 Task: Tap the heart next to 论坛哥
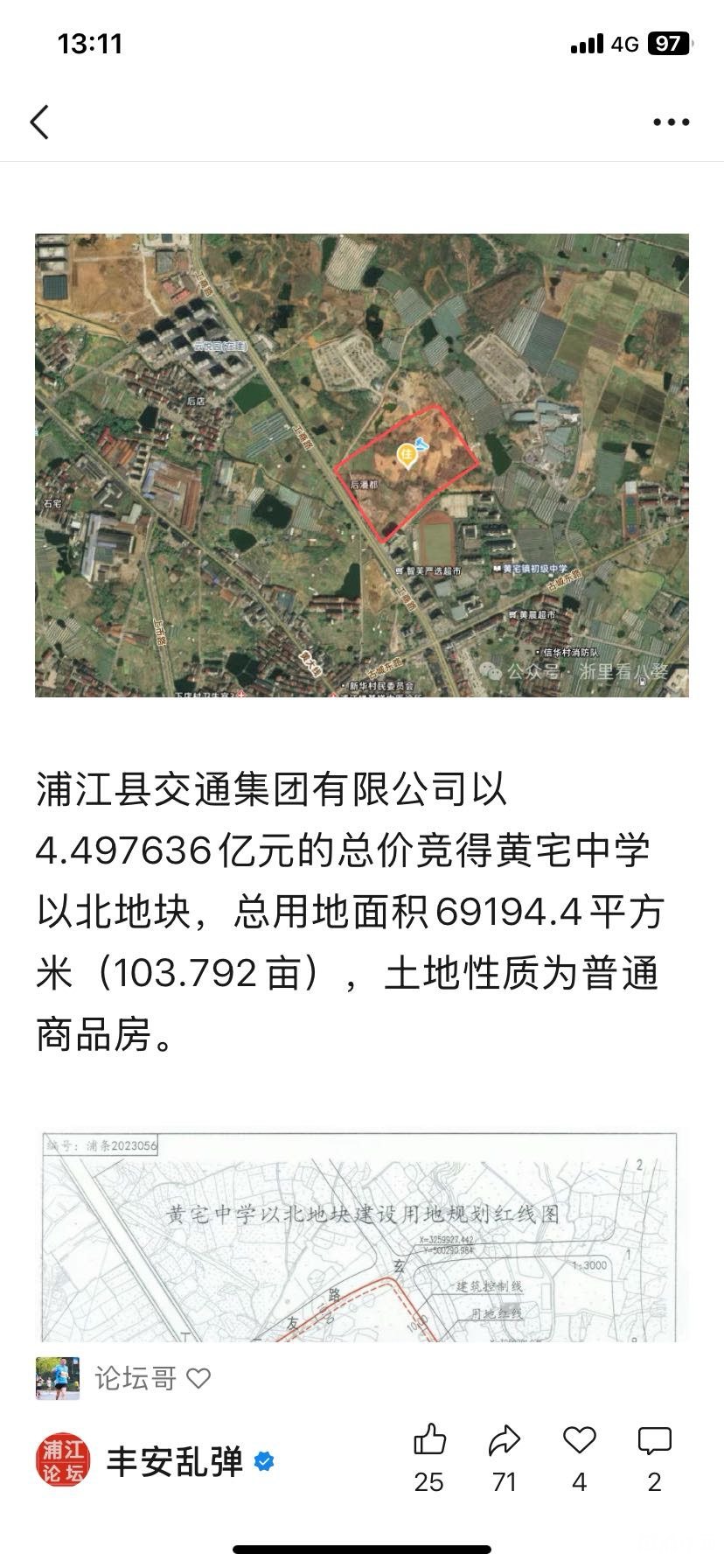click(x=199, y=1379)
